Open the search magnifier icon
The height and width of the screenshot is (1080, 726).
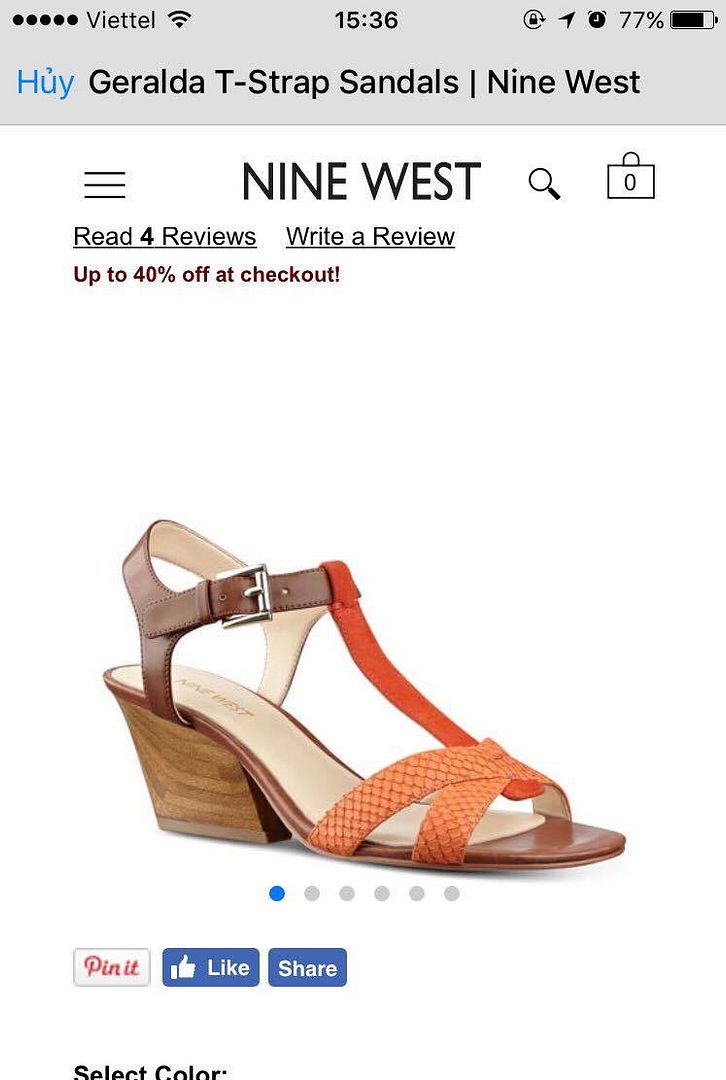point(544,184)
